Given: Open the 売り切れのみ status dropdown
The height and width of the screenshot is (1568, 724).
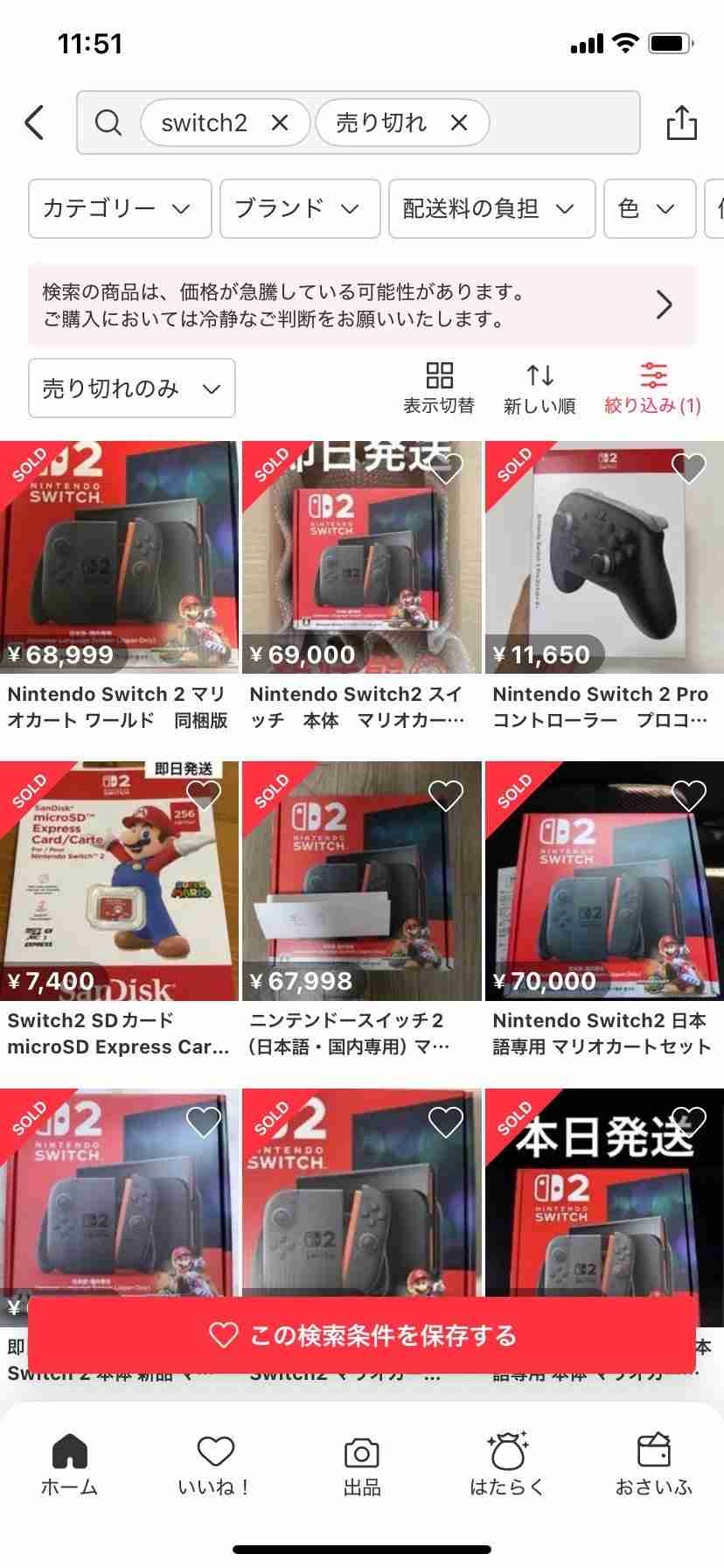Looking at the screenshot, I should [x=131, y=388].
